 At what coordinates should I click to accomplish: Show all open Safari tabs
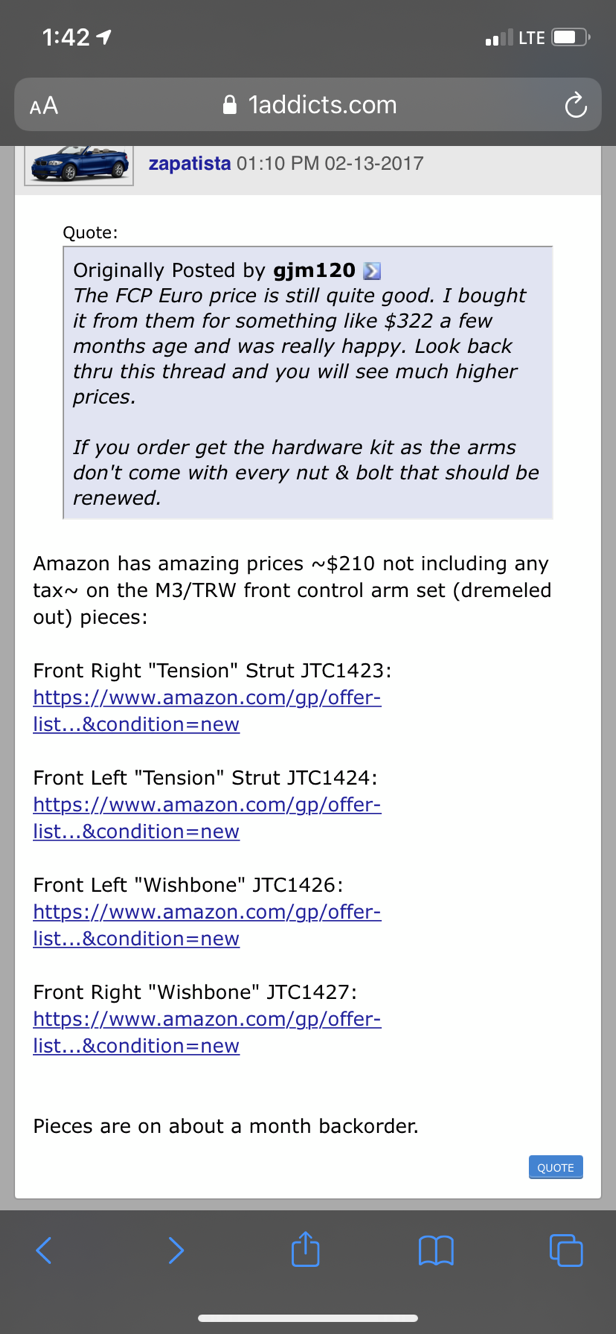[565, 1248]
